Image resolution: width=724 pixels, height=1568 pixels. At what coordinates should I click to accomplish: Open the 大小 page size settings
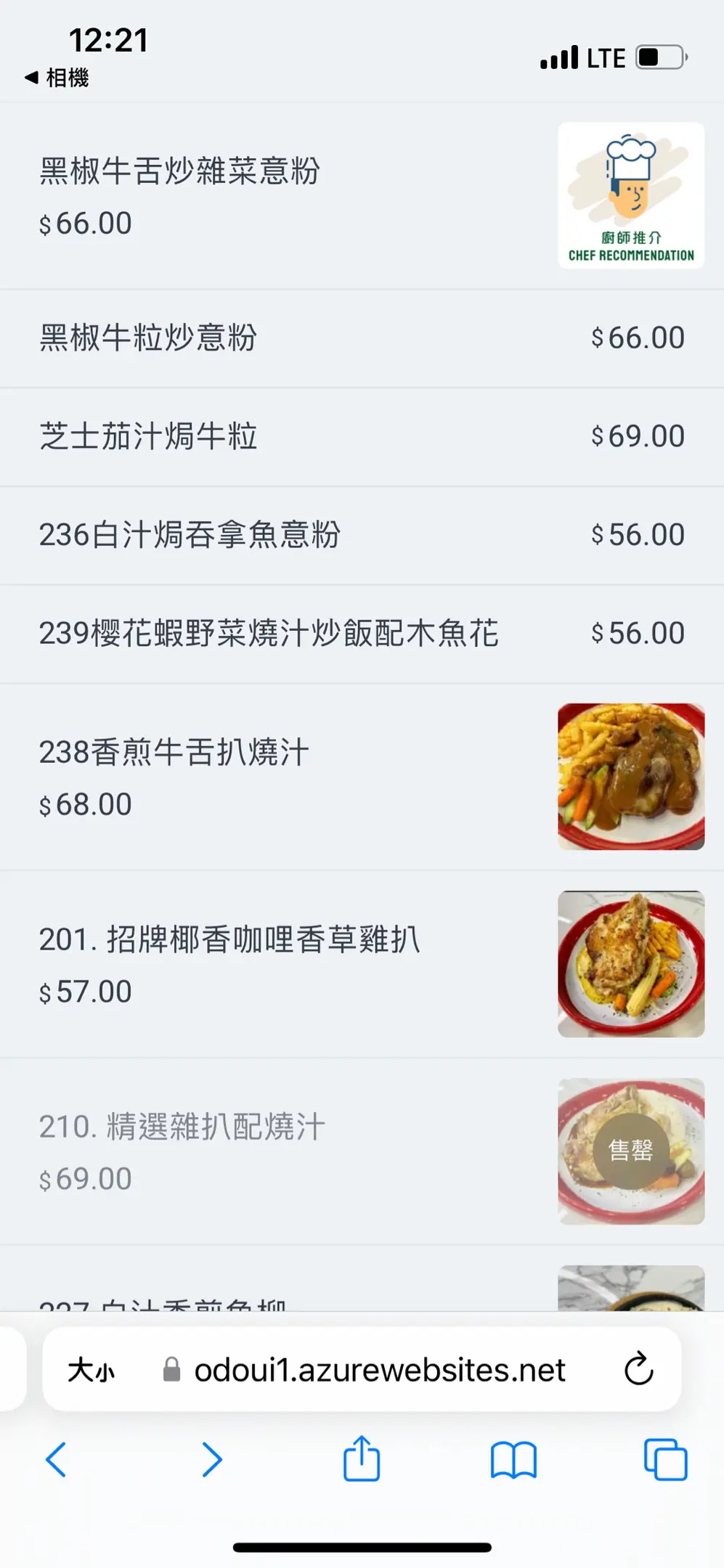click(91, 1371)
